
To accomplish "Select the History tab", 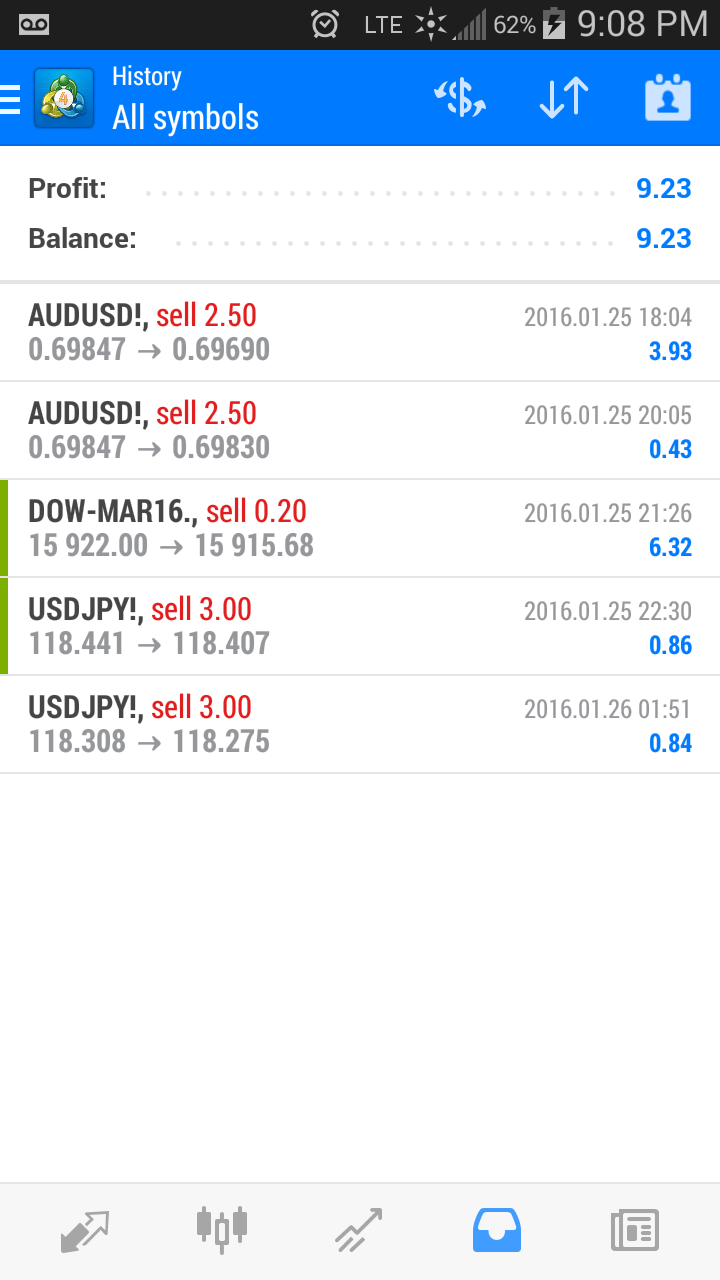I will pyautogui.click(x=497, y=1231).
